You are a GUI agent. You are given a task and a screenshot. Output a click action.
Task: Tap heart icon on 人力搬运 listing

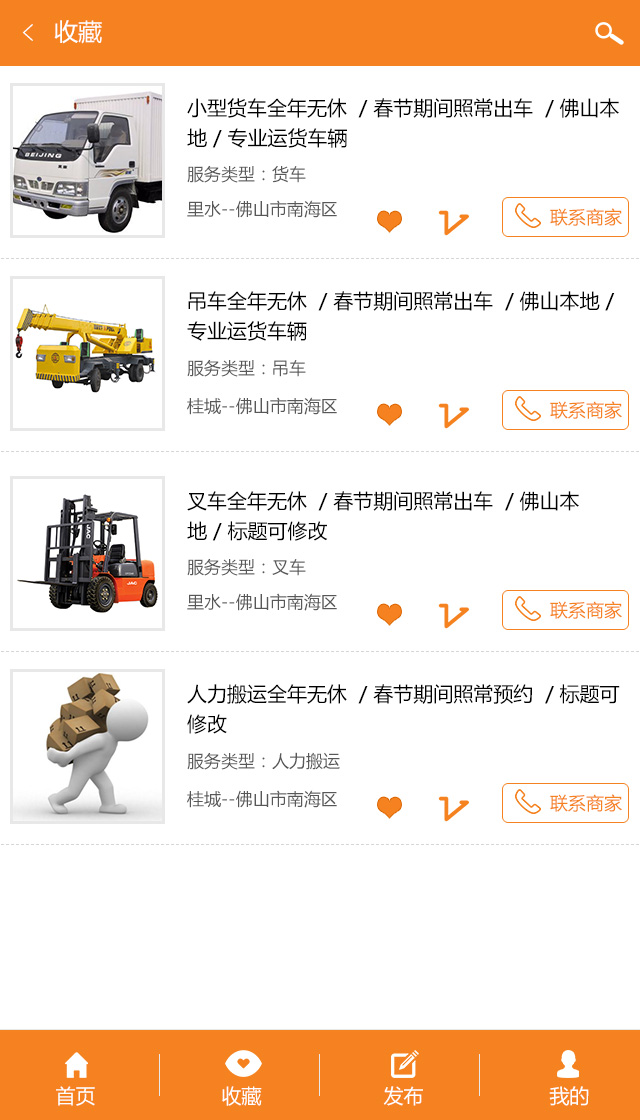[x=389, y=807]
